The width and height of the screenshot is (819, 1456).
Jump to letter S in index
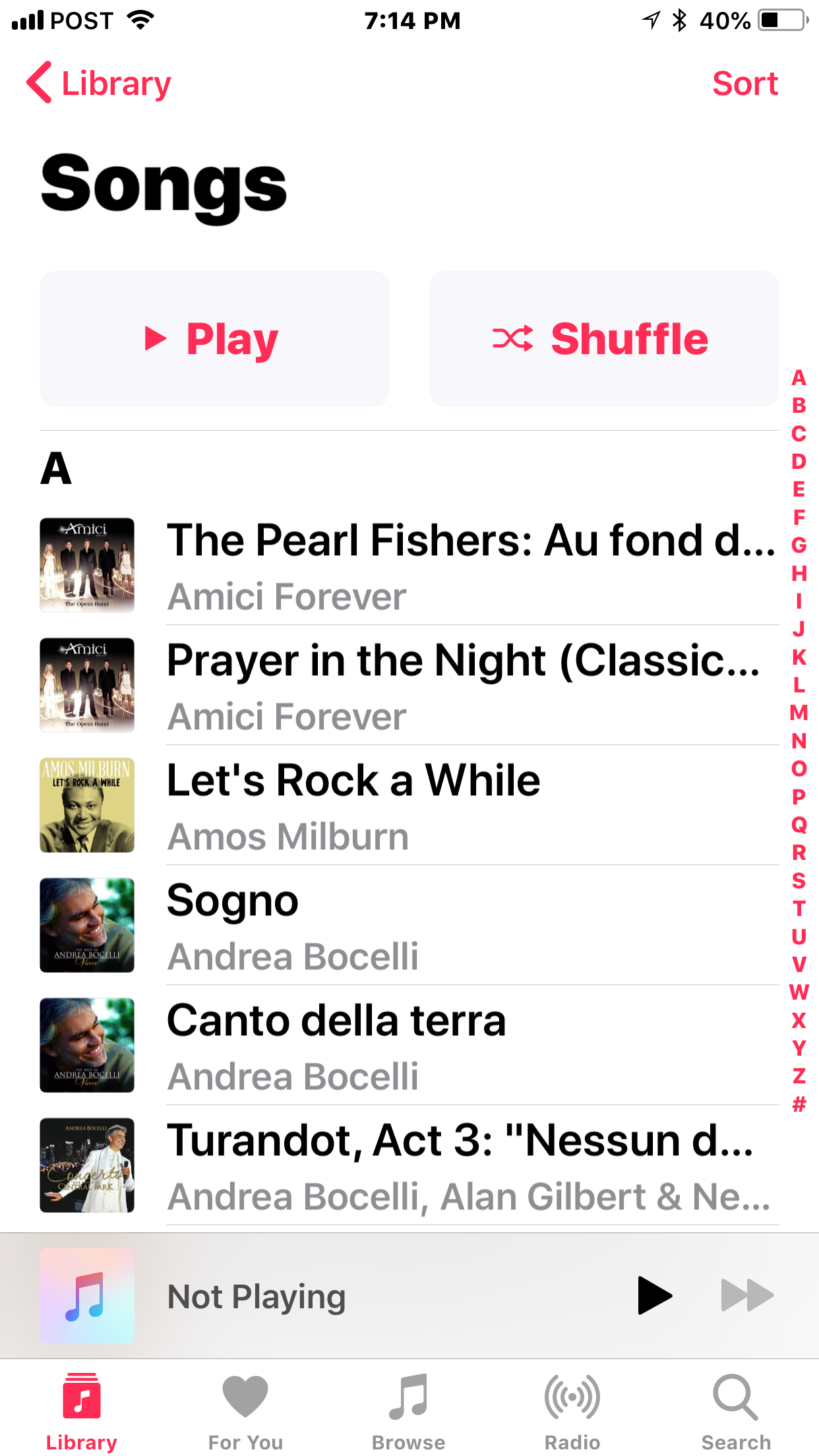799,880
